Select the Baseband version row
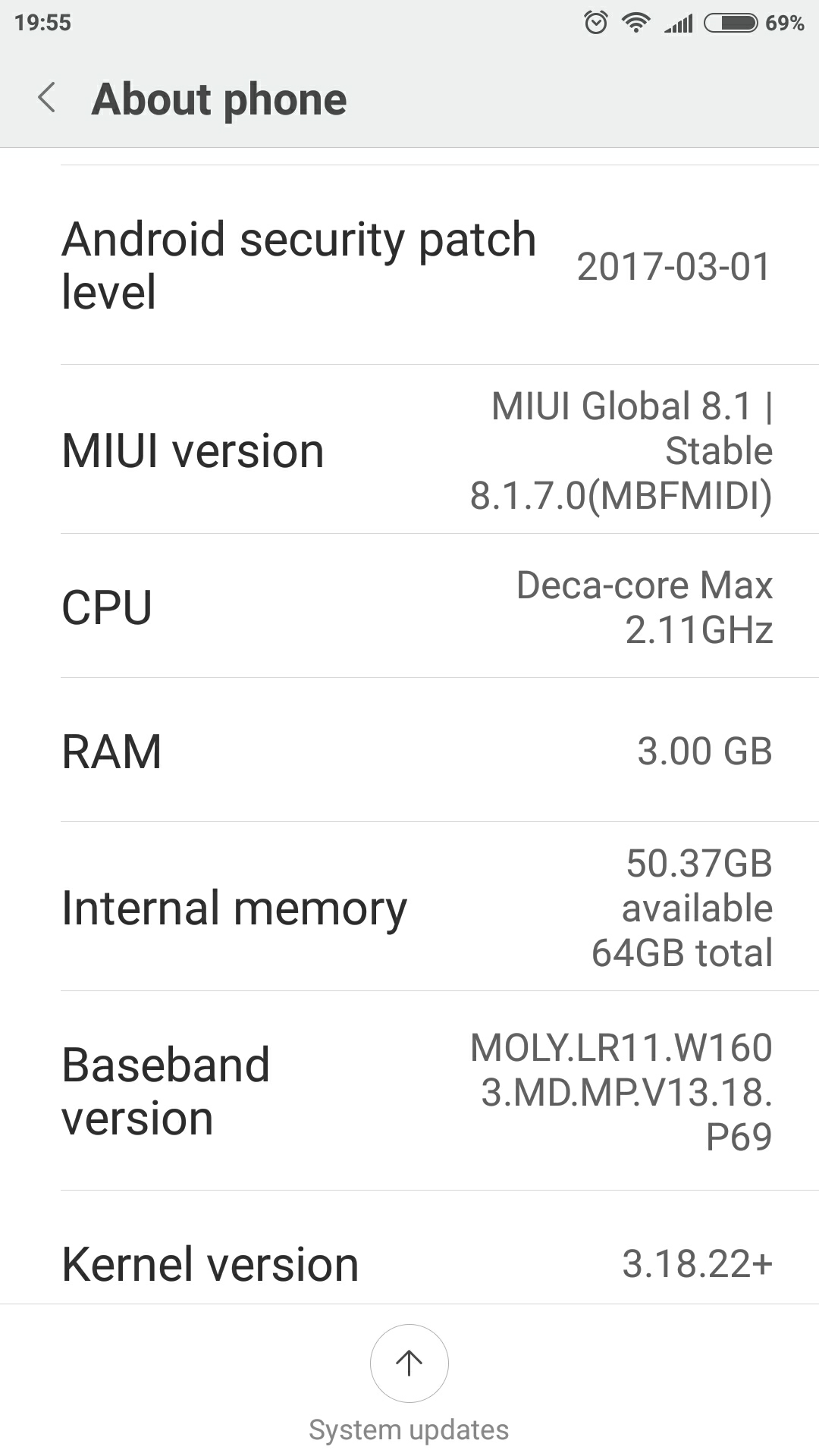819x1456 pixels. pos(409,1090)
